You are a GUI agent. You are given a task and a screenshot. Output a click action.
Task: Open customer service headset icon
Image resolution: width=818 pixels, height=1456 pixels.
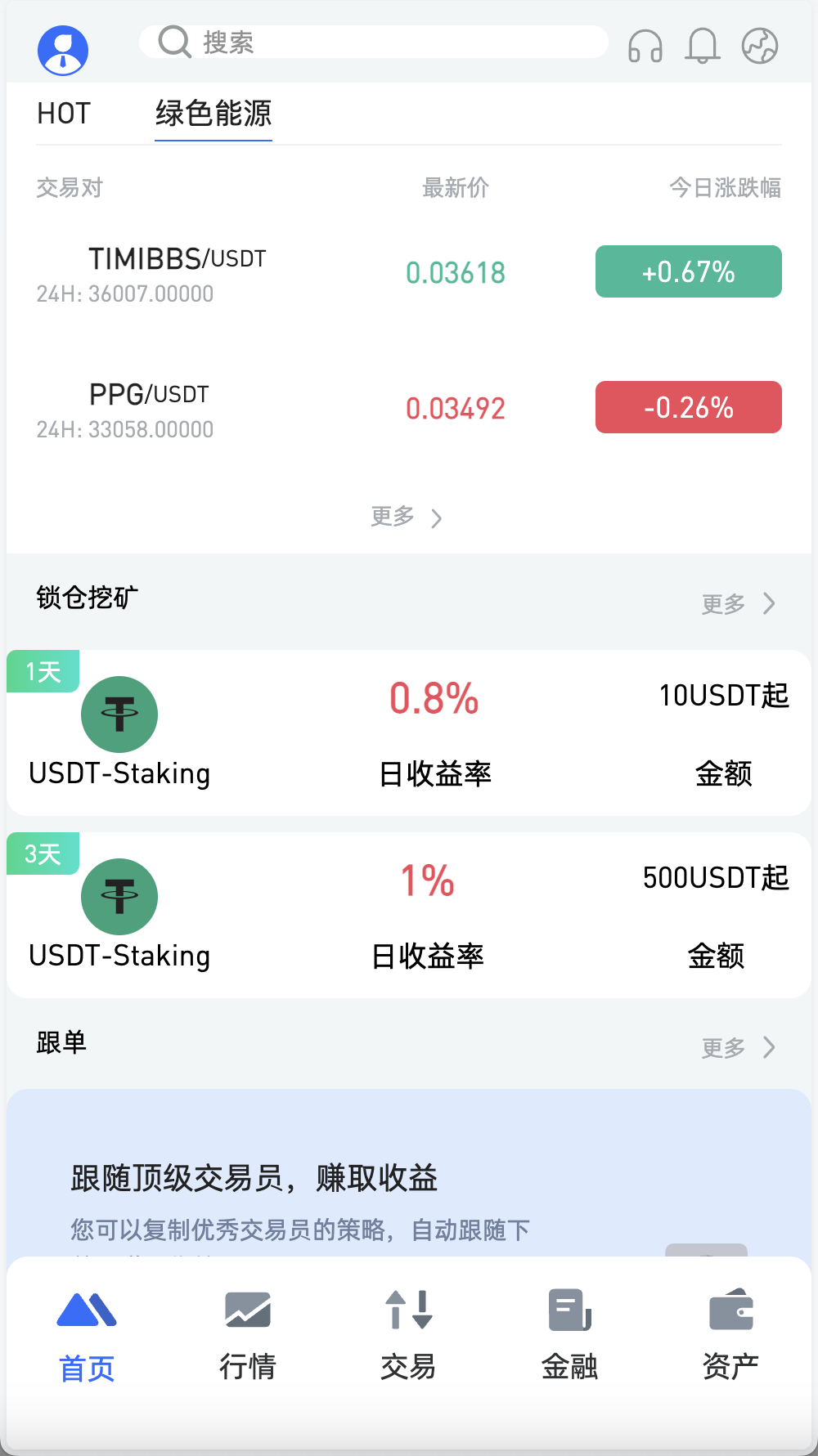(x=645, y=47)
